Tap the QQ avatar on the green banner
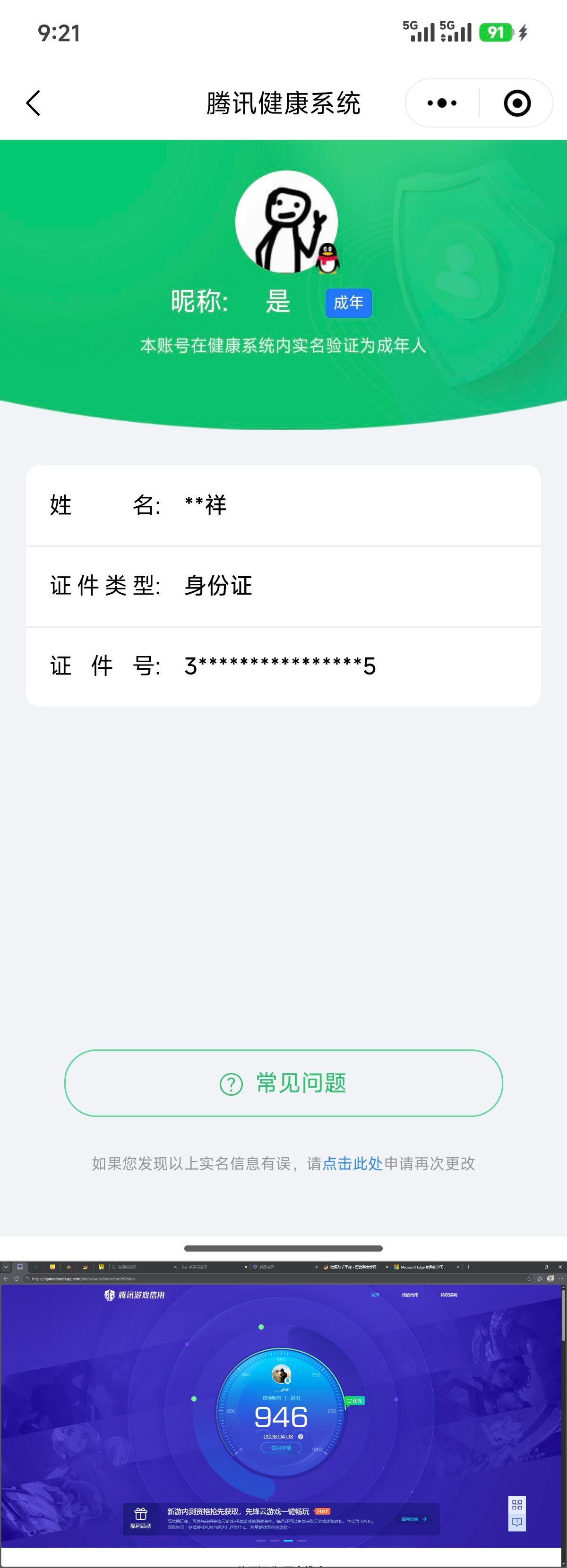Screen dimensions: 567x1568 283,222
